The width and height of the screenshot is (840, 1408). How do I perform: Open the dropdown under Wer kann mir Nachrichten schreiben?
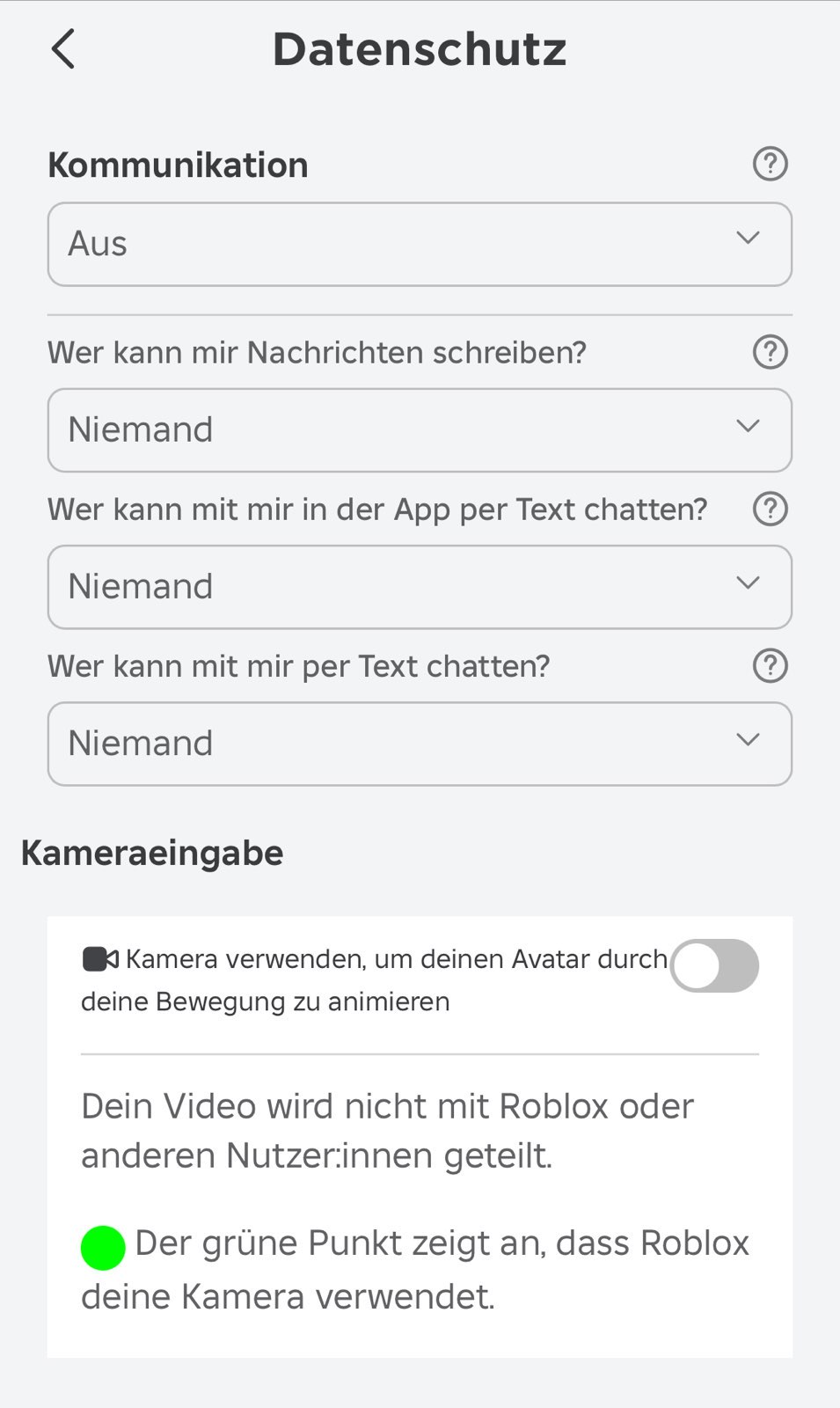pos(420,430)
